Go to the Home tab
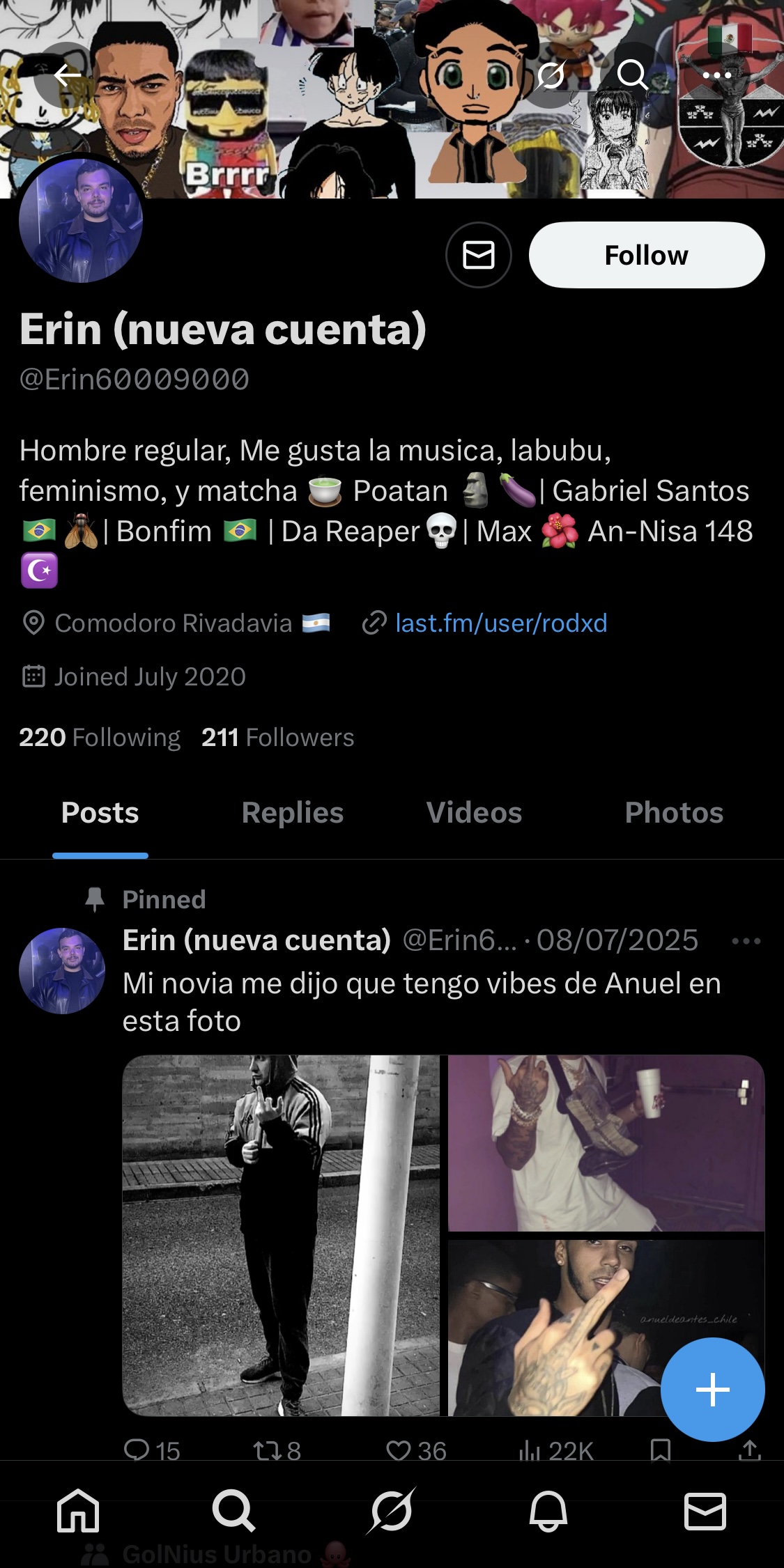784x1568 pixels. (78, 1511)
